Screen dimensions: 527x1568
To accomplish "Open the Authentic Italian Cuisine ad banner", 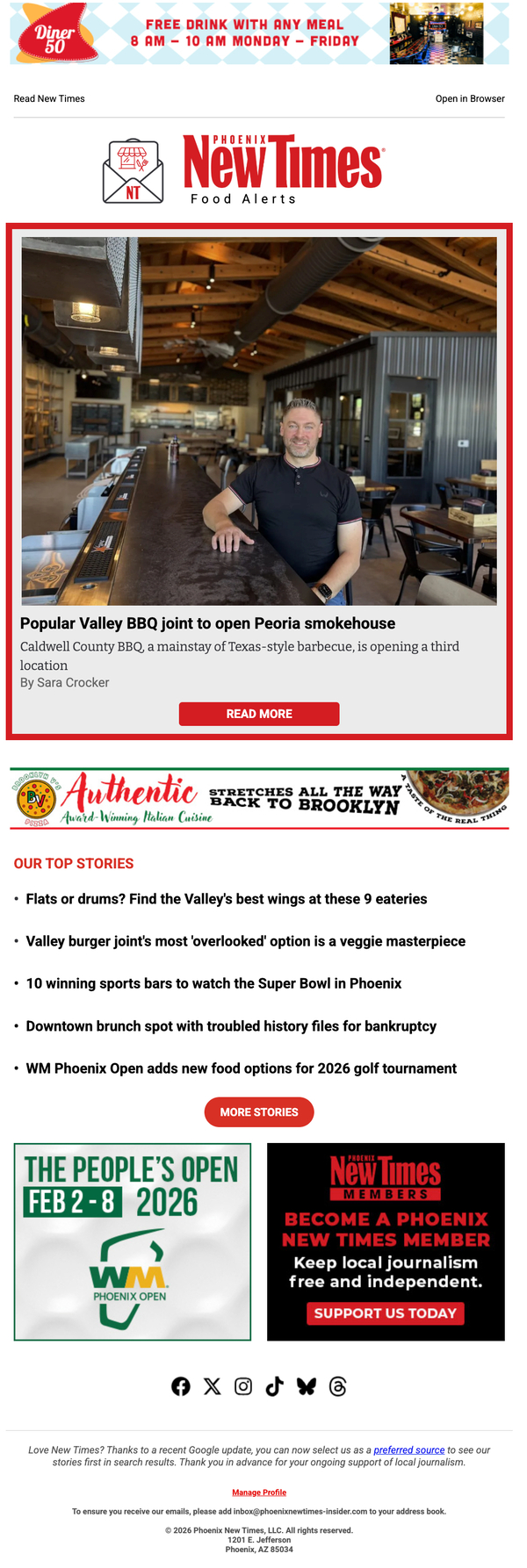I will tap(259, 798).
